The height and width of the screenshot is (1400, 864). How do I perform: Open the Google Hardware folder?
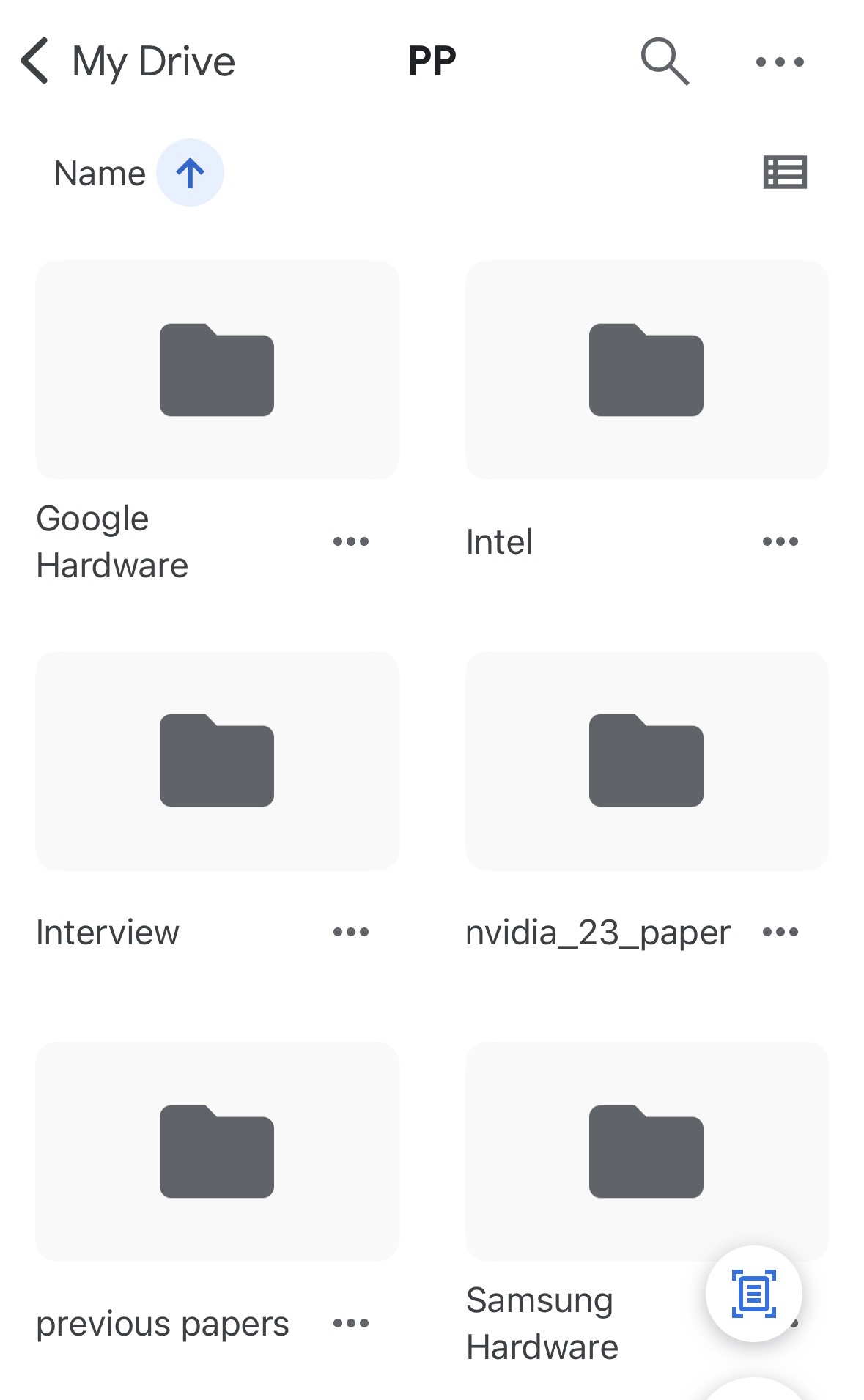pyautogui.click(x=217, y=370)
